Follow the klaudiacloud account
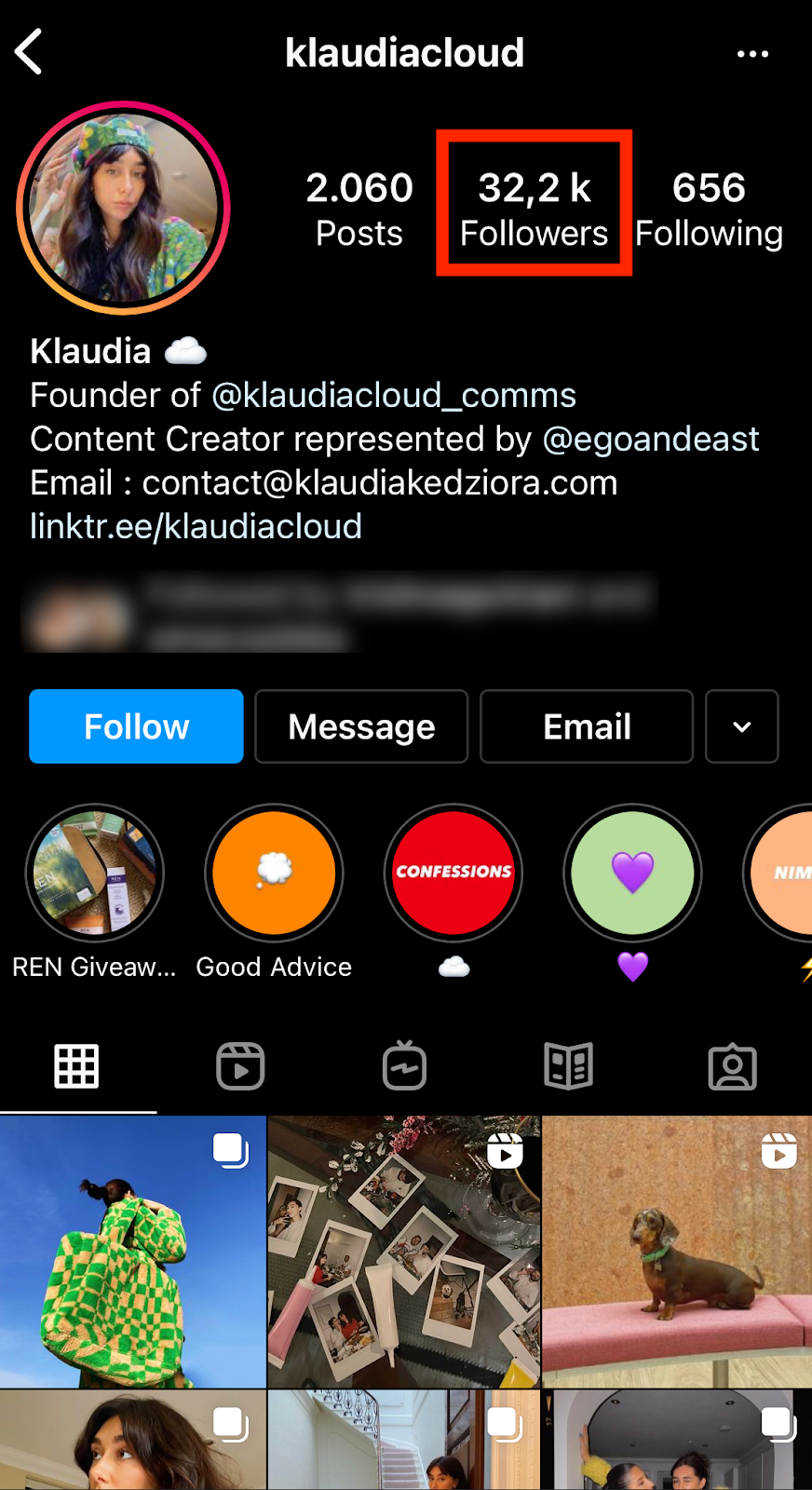The height and width of the screenshot is (1490, 812). [136, 726]
